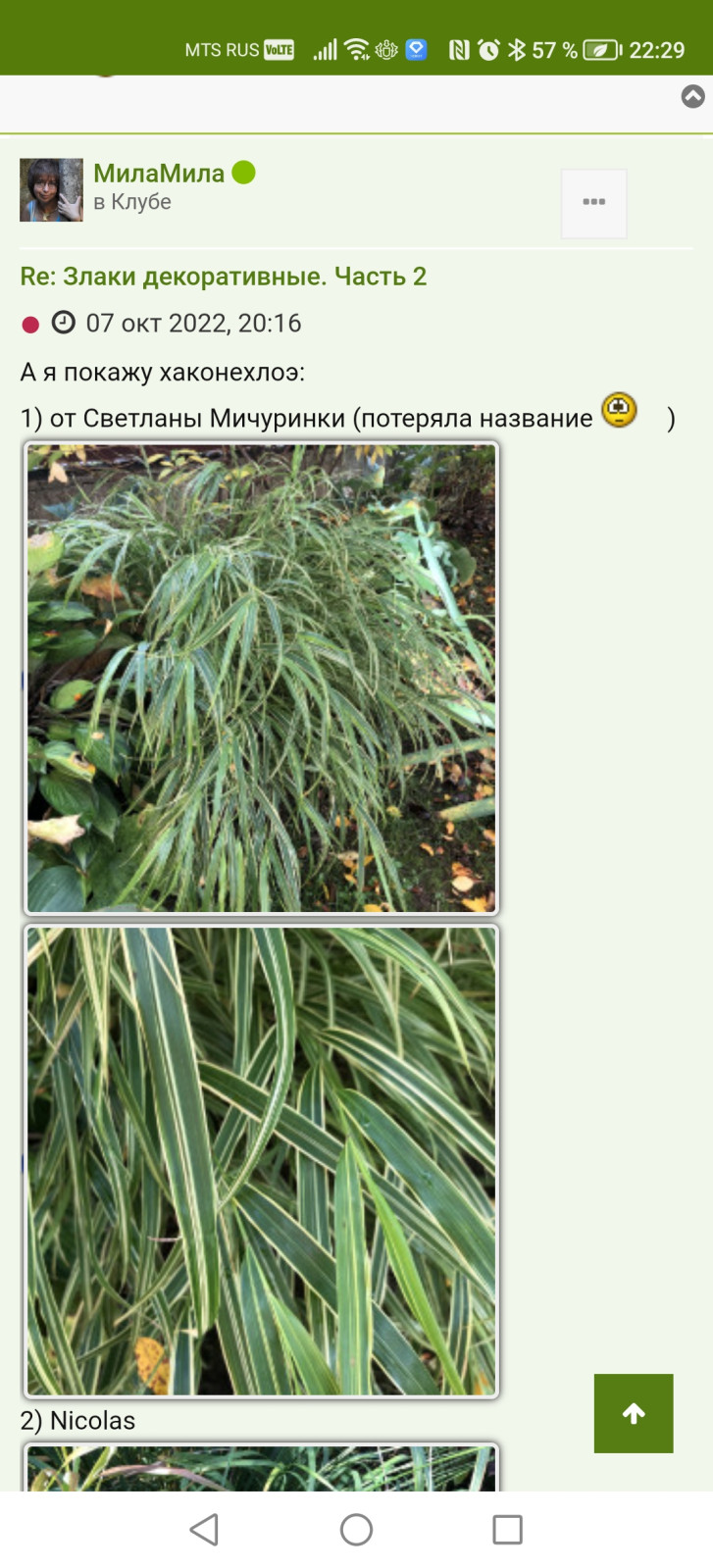Collapse section using the top-right chevron icon
Image resolution: width=713 pixels, height=1568 pixels.
692,96
